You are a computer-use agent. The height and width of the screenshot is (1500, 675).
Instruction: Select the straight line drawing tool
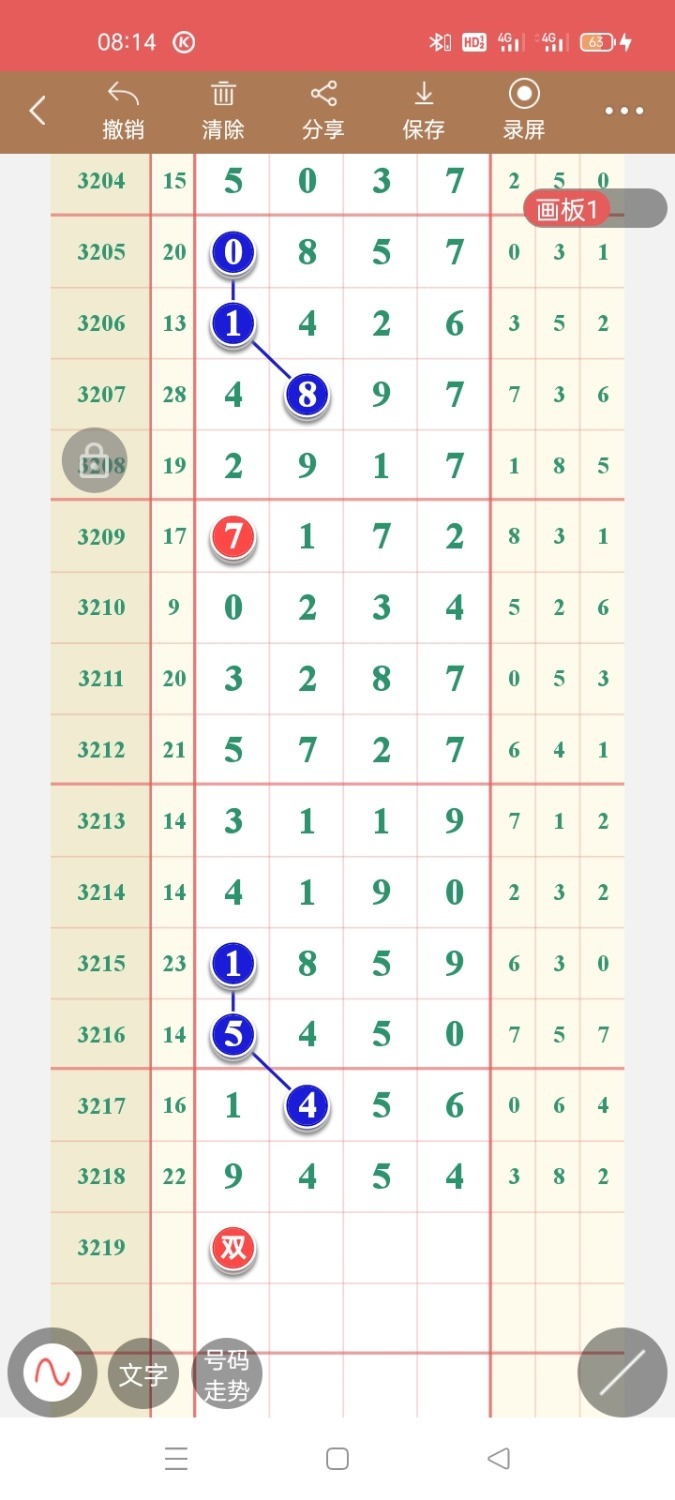point(622,1372)
